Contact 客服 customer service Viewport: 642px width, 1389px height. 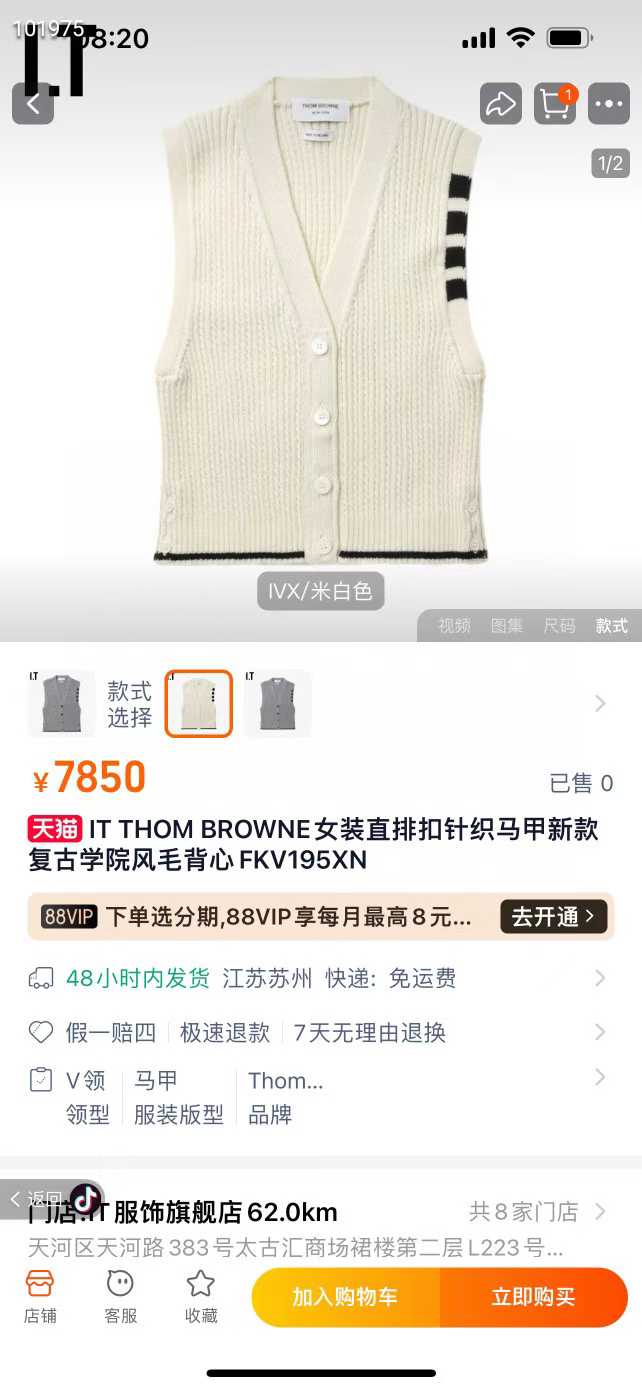coord(120,1297)
